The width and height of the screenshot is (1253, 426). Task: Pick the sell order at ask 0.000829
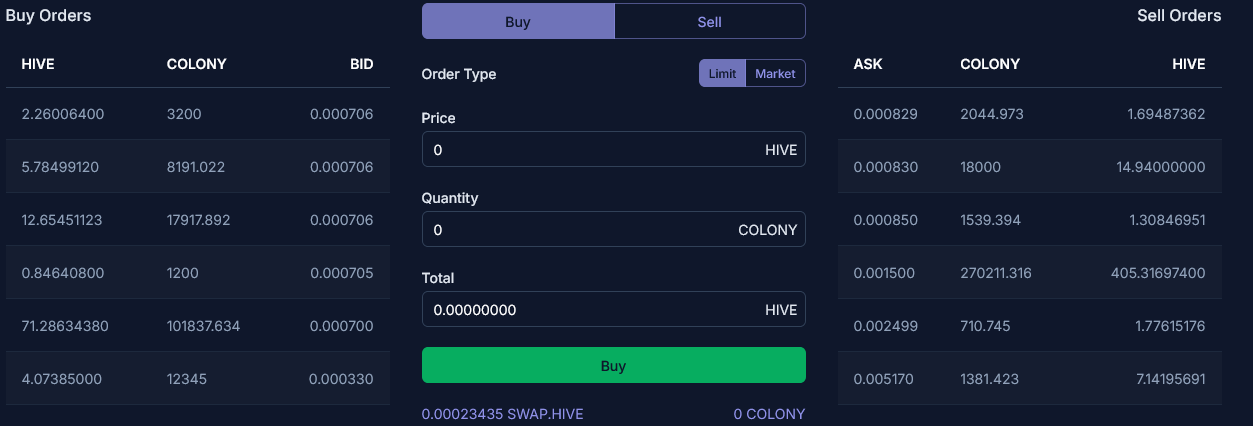tap(1029, 114)
